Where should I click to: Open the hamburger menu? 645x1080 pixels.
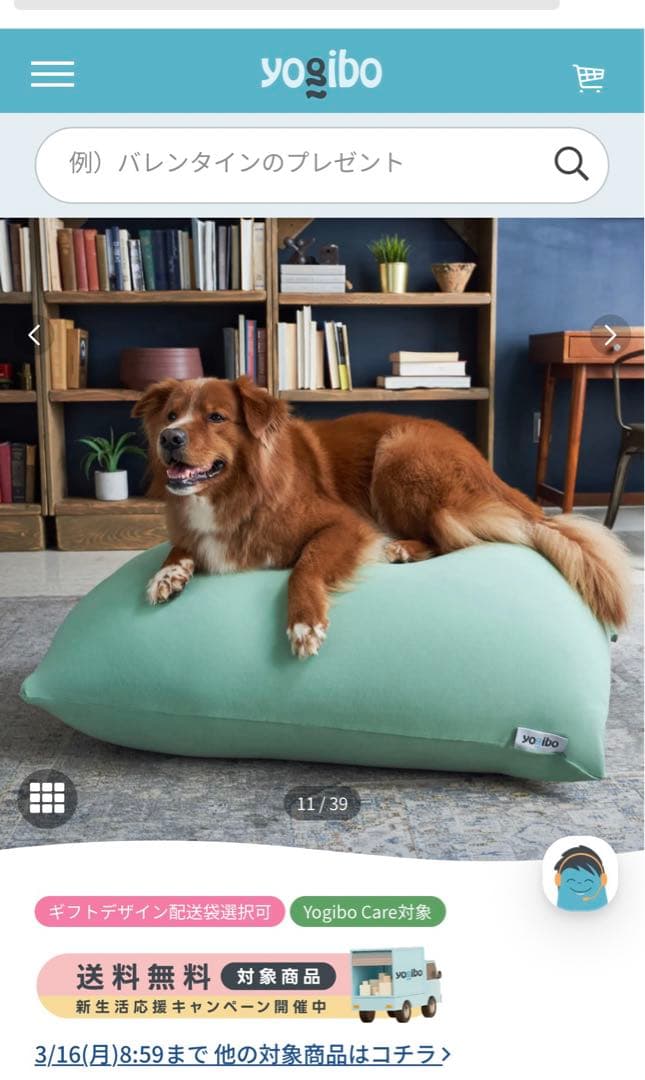tap(52, 74)
